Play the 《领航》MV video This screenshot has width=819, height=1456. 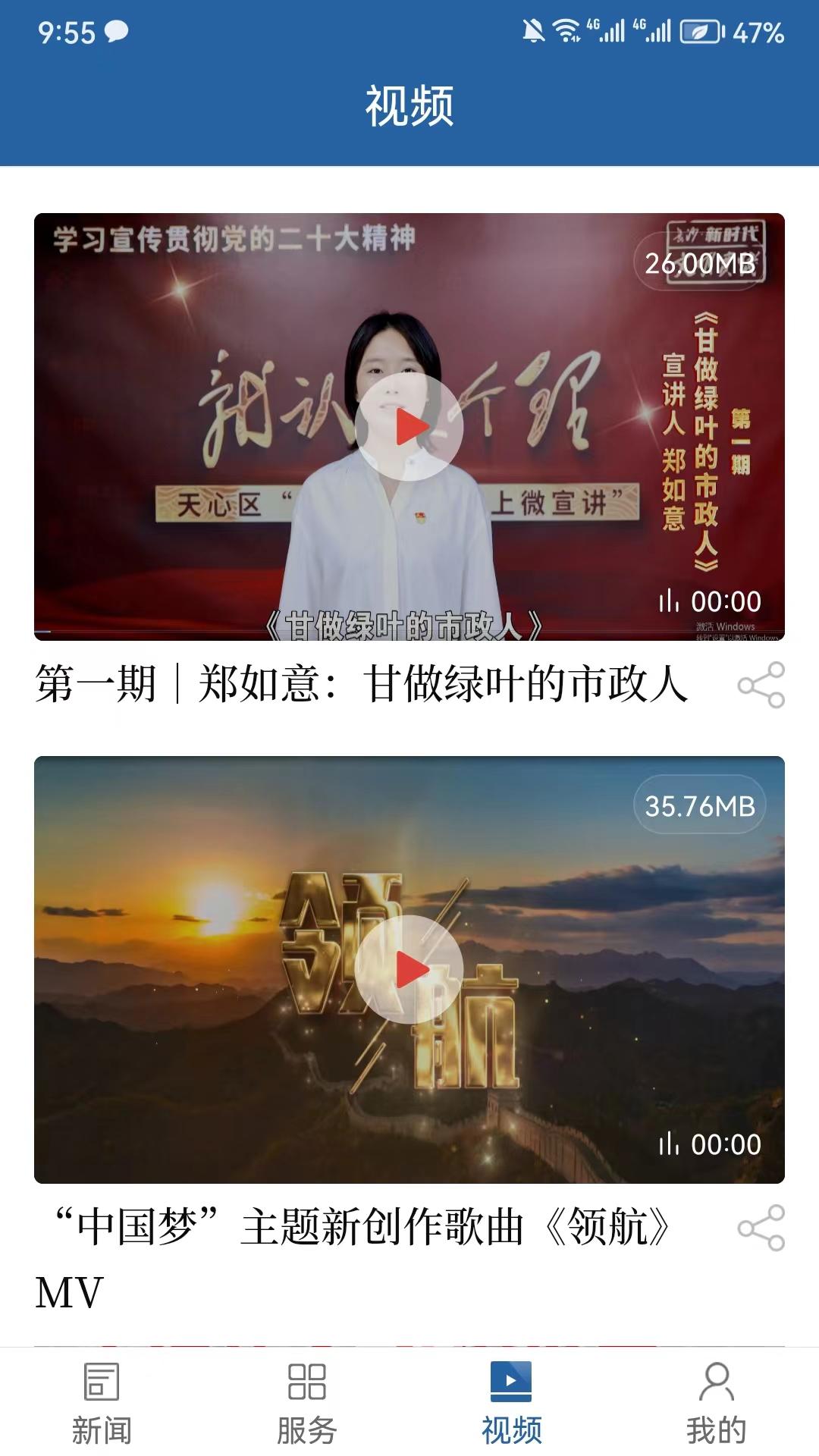(409, 968)
